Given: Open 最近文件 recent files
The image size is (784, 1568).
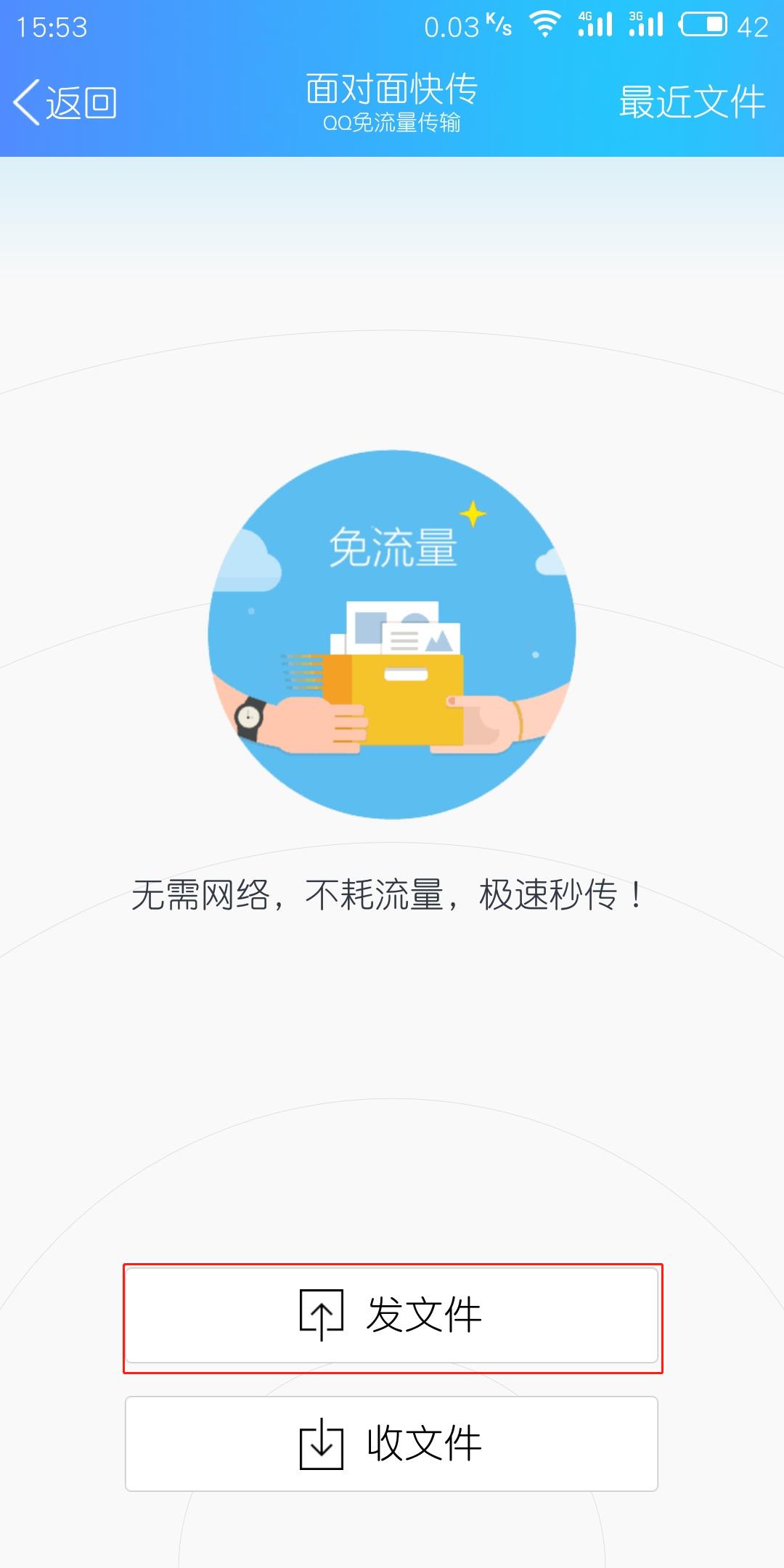Looking at the screenshot, I should point(691,102).
